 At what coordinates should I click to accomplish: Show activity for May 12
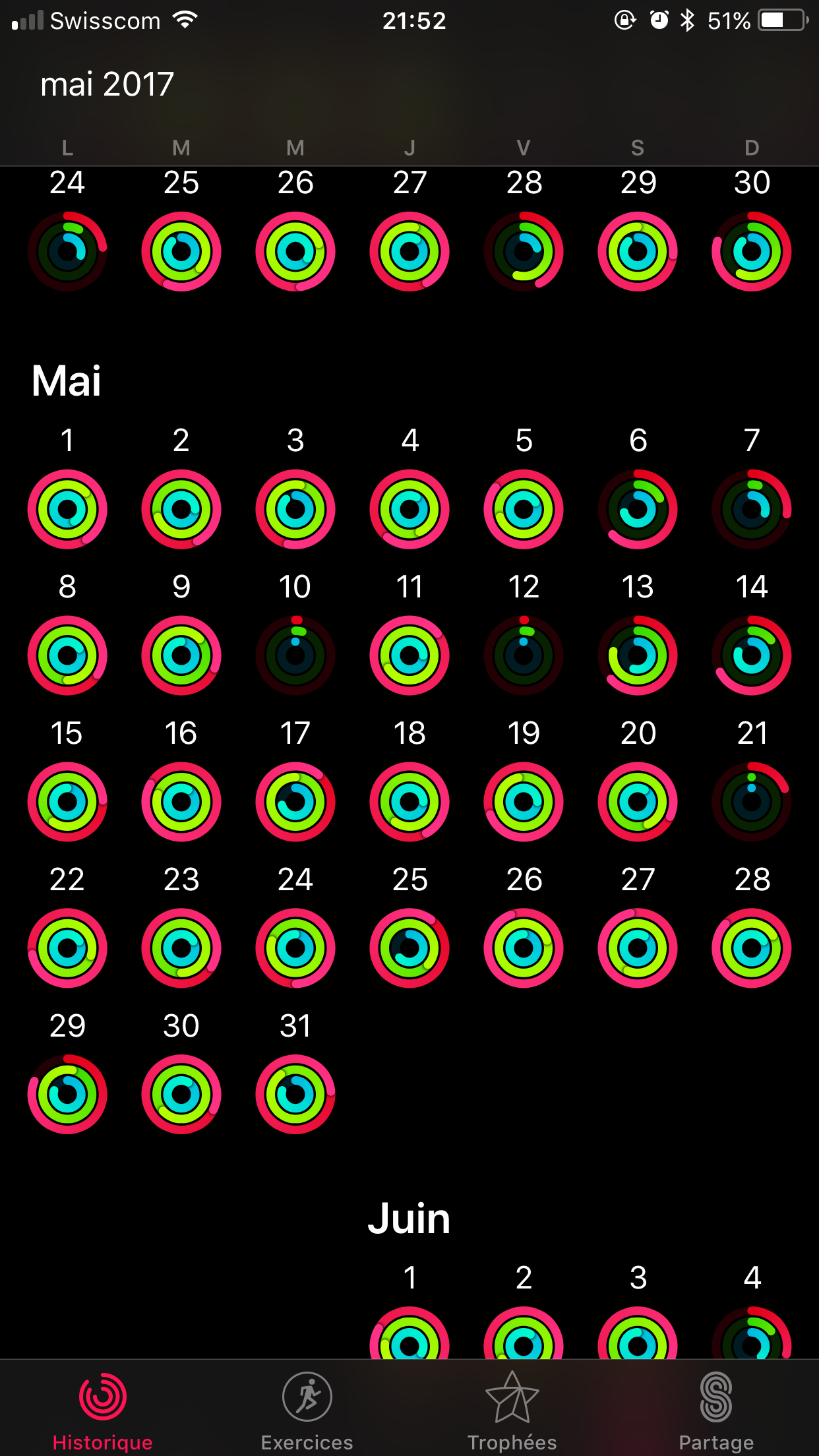click(524, 655)
